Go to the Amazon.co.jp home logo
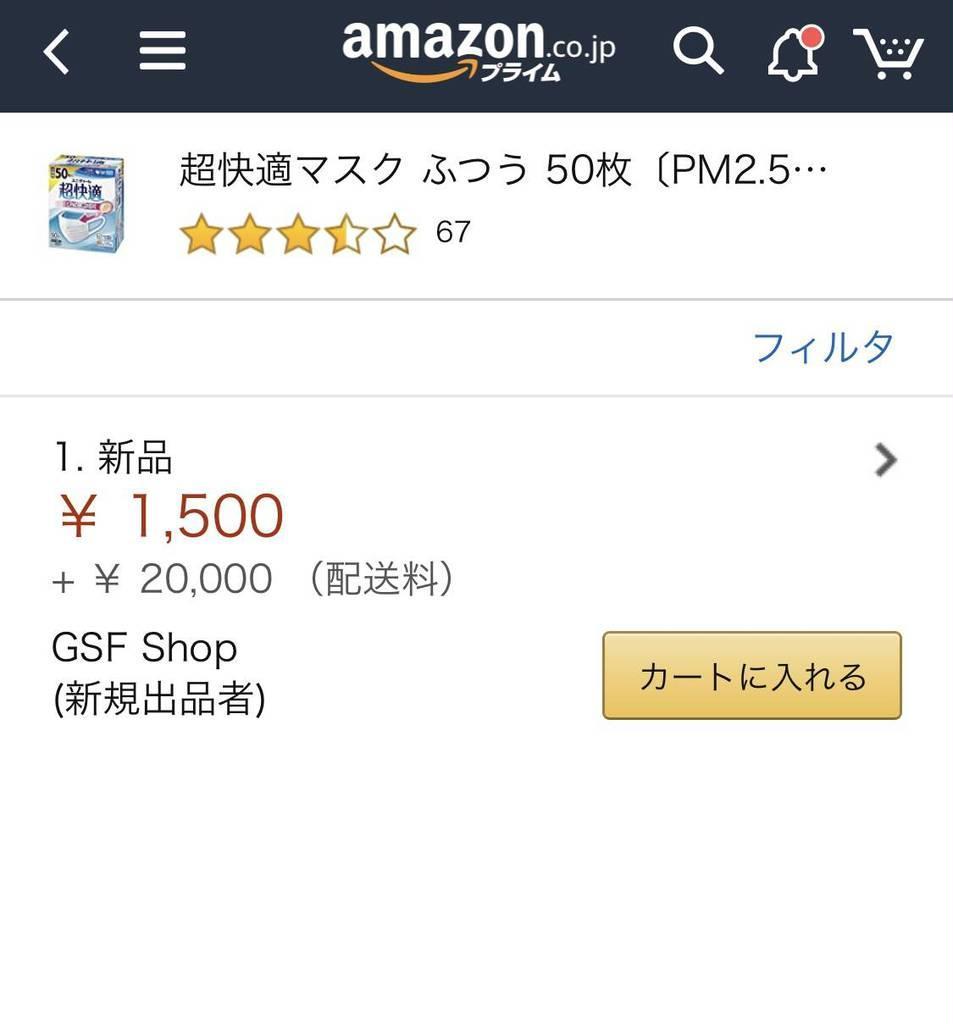Screen dimensions: 953x1024 [x=478, y=50]
